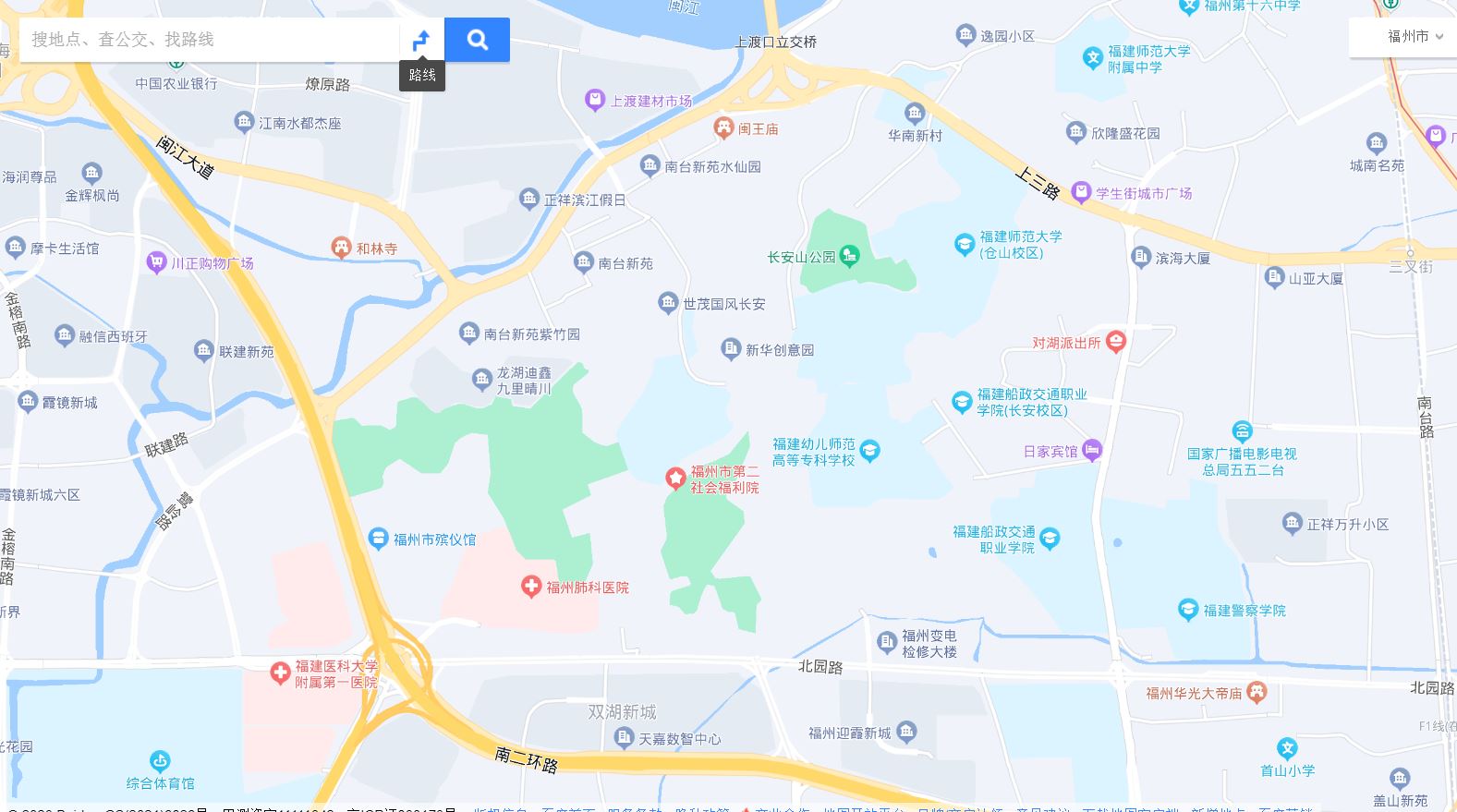Tap the 上渡建材市场 market marker
The image size is (1457, 812).
click(x=595, y=101)
